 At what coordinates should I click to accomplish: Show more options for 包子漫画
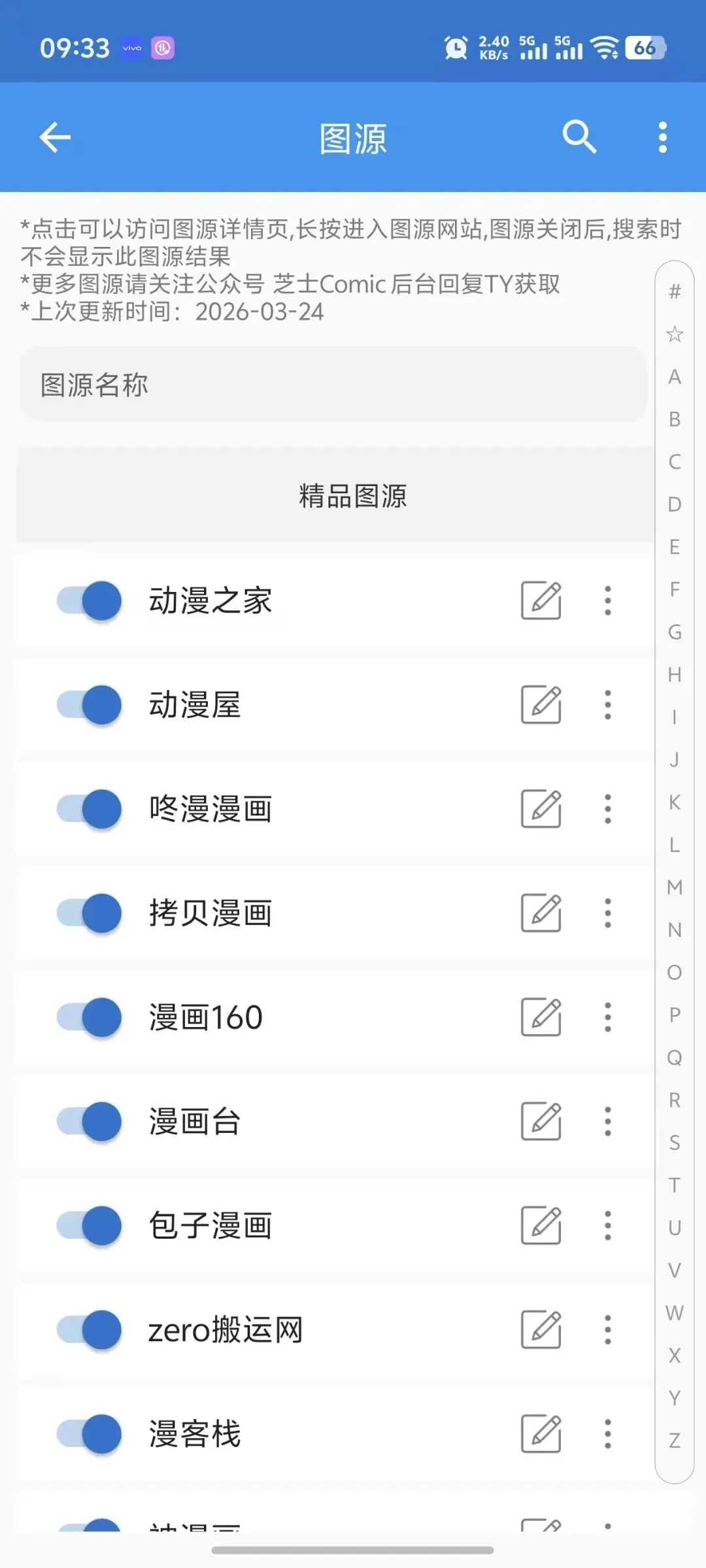608,1226
